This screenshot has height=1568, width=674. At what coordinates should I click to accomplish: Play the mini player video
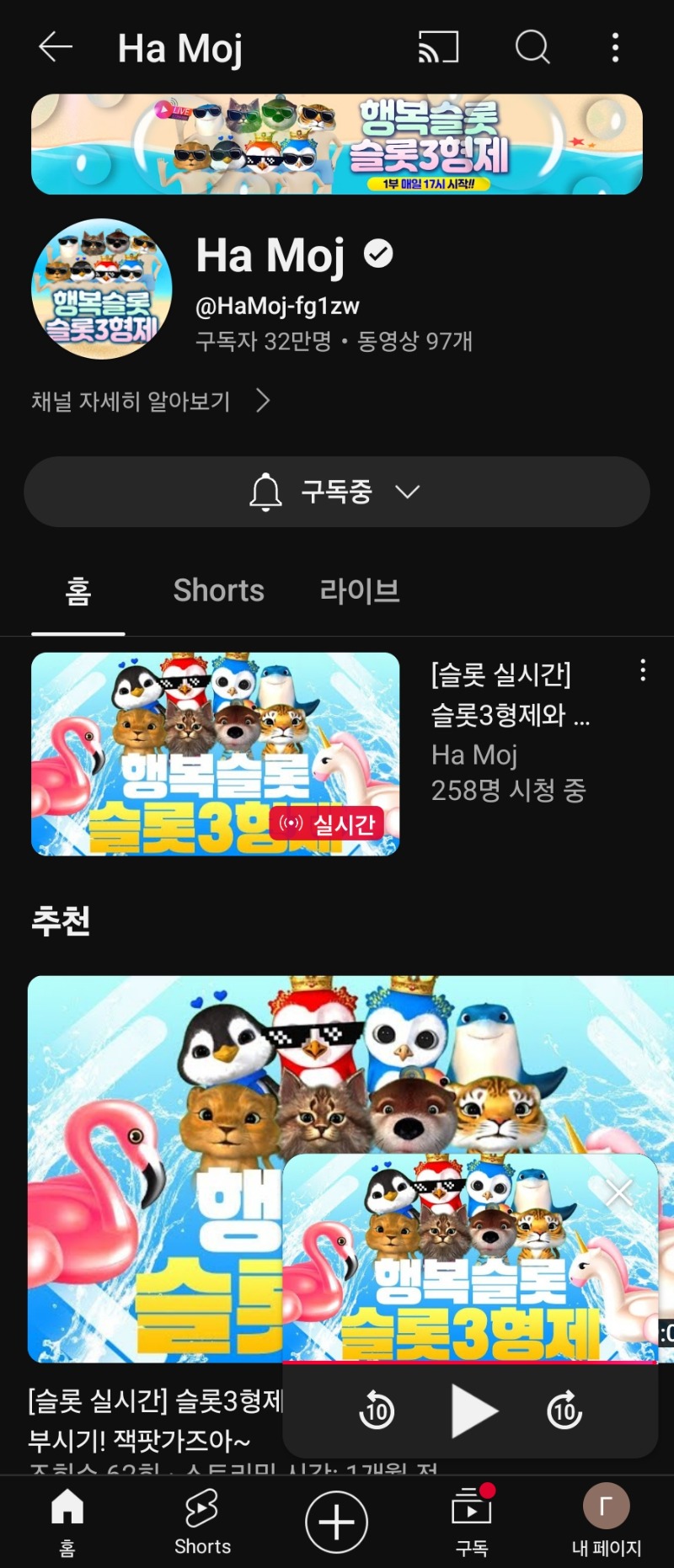tap(473, 1410)
